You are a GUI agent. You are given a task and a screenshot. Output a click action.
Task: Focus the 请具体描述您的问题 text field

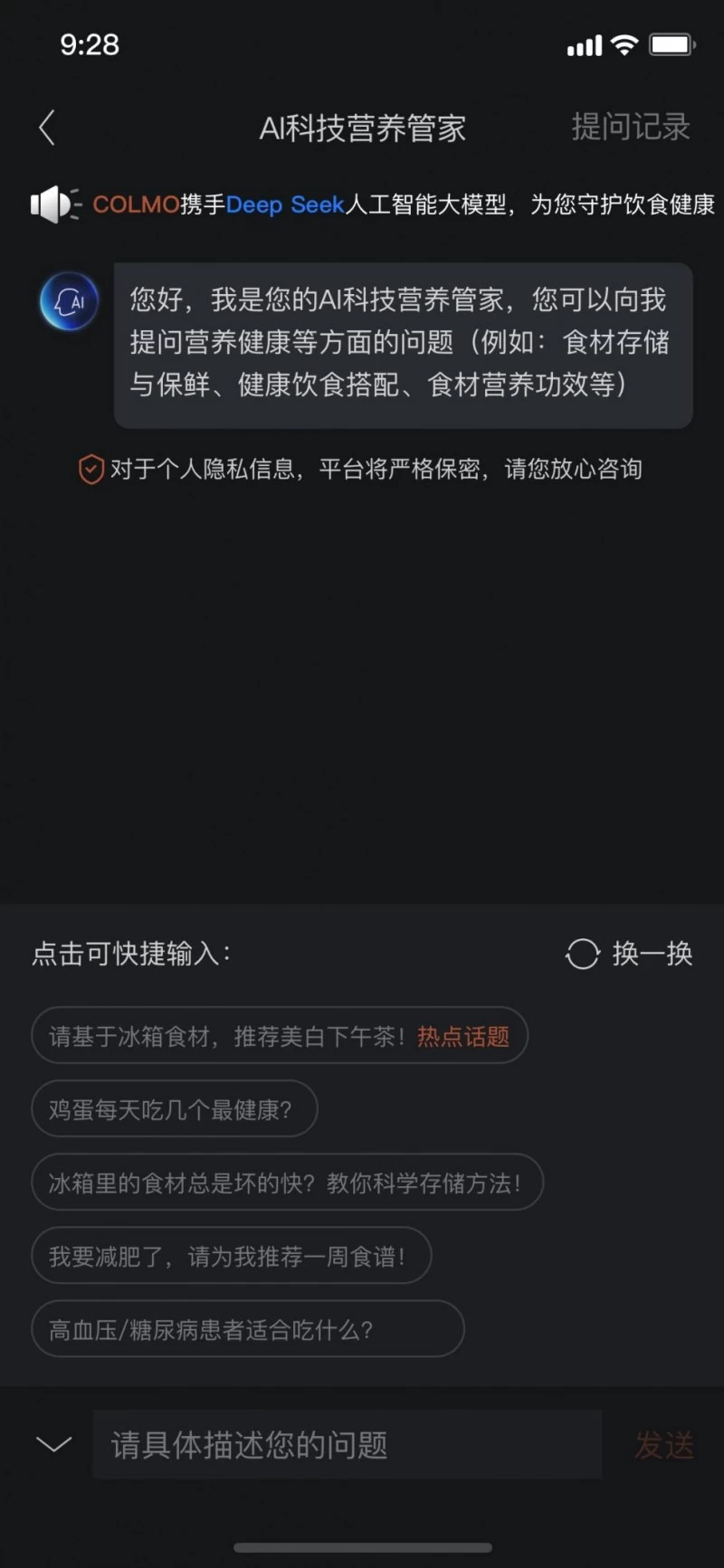tap(347, 1445)
